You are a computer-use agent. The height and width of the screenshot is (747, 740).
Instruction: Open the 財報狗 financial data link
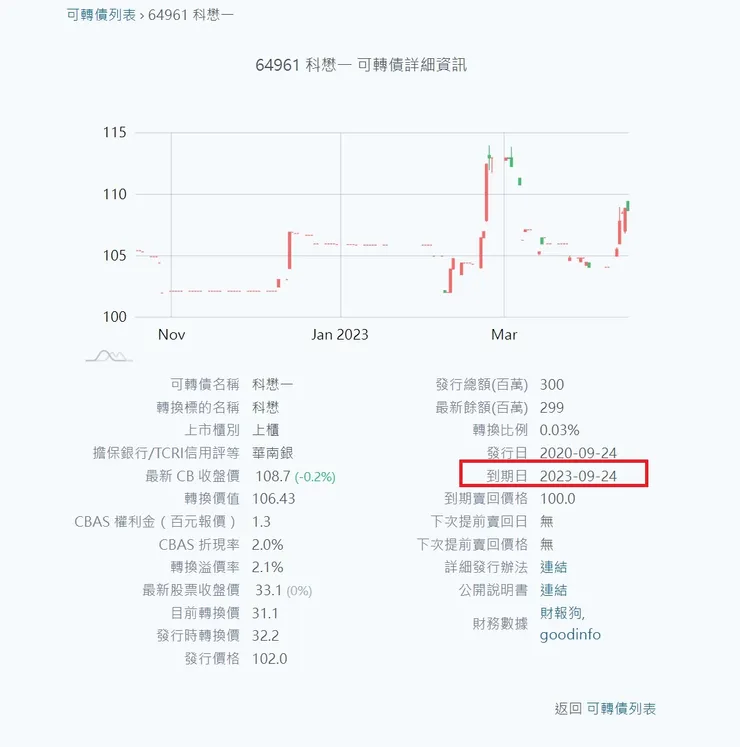pyautogui.click(x=560, y=613)
